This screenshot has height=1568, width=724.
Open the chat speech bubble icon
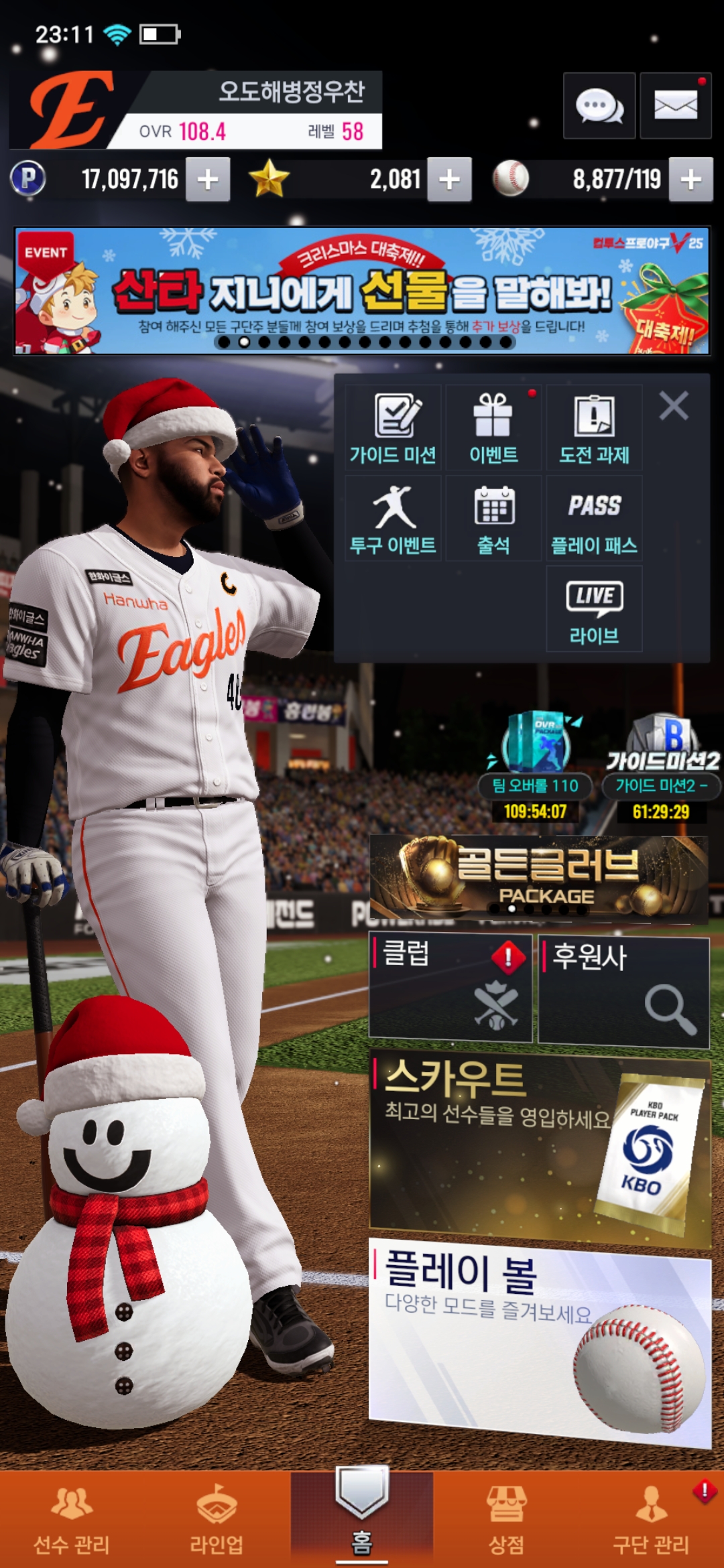pos(599,107)
